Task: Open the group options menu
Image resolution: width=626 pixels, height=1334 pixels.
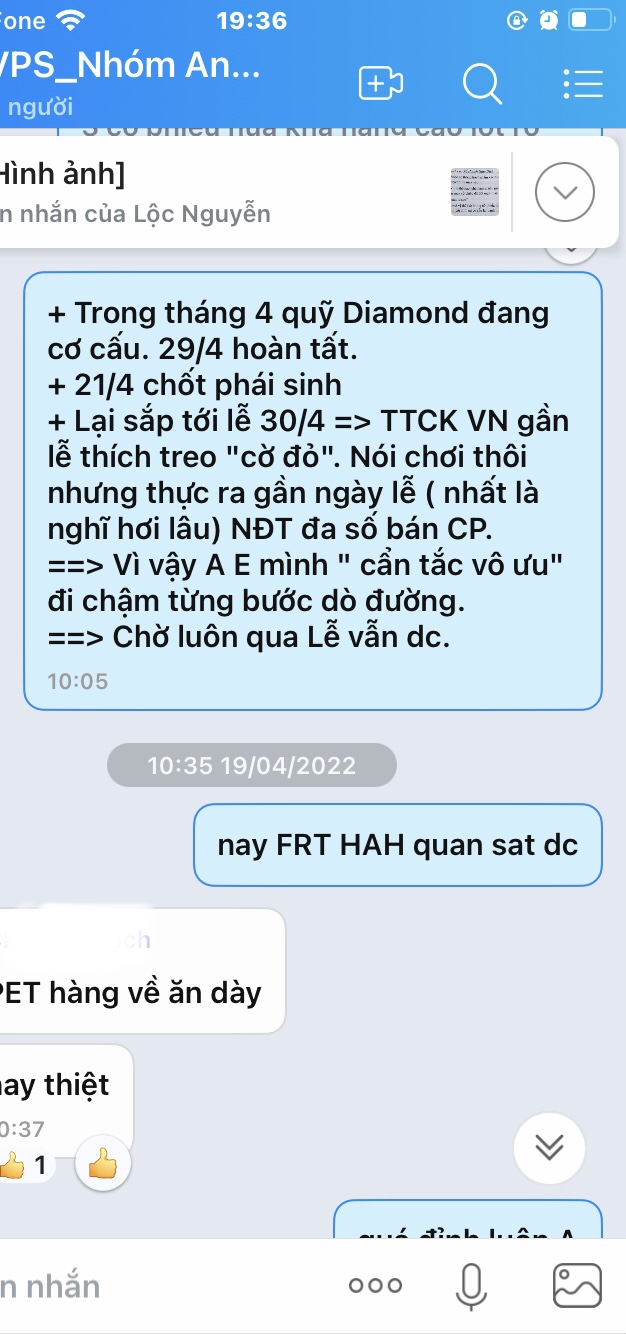Action: click(583, 84)
